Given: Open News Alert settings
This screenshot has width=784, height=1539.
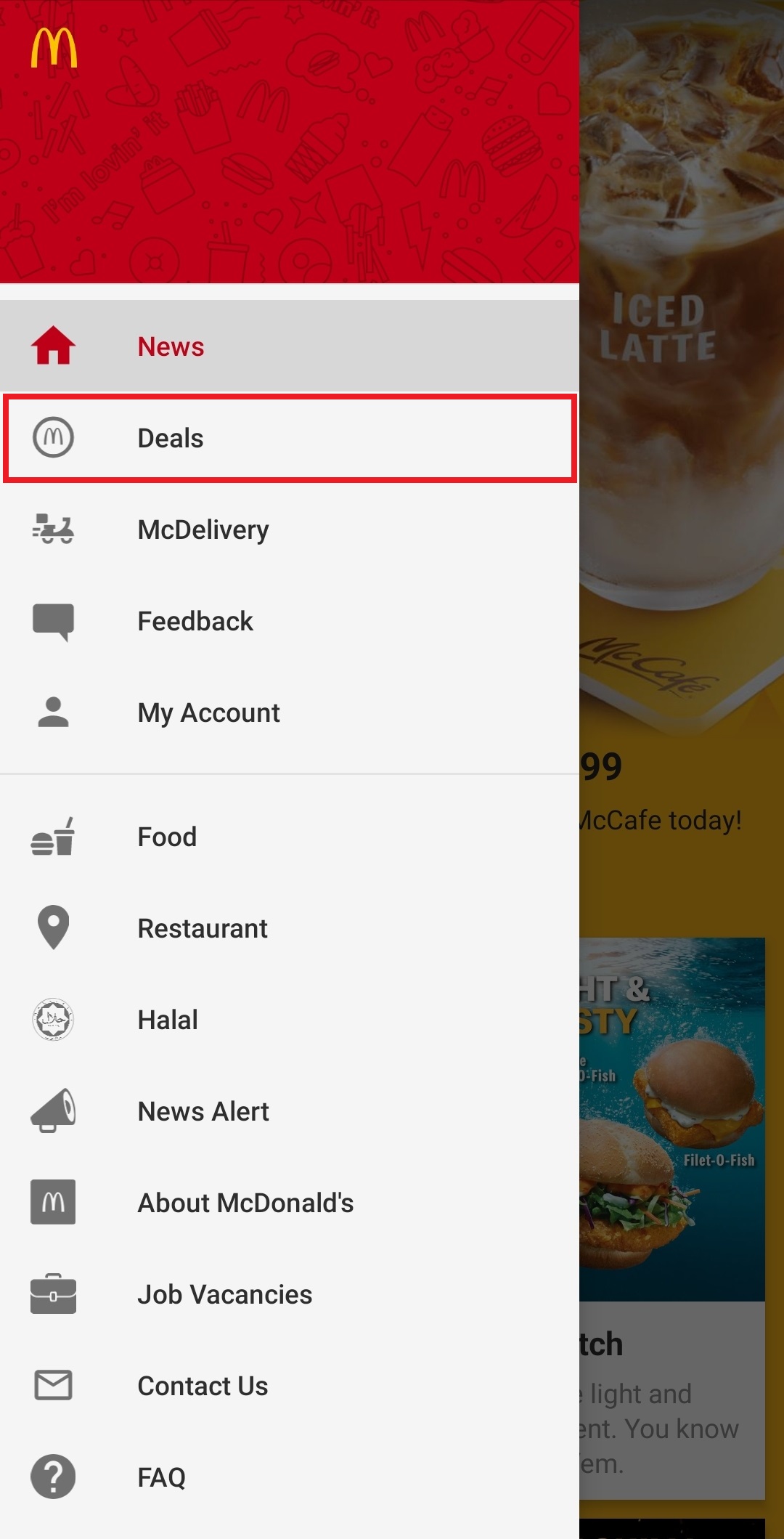Looking at the screenshot, I should (203, 1111).
